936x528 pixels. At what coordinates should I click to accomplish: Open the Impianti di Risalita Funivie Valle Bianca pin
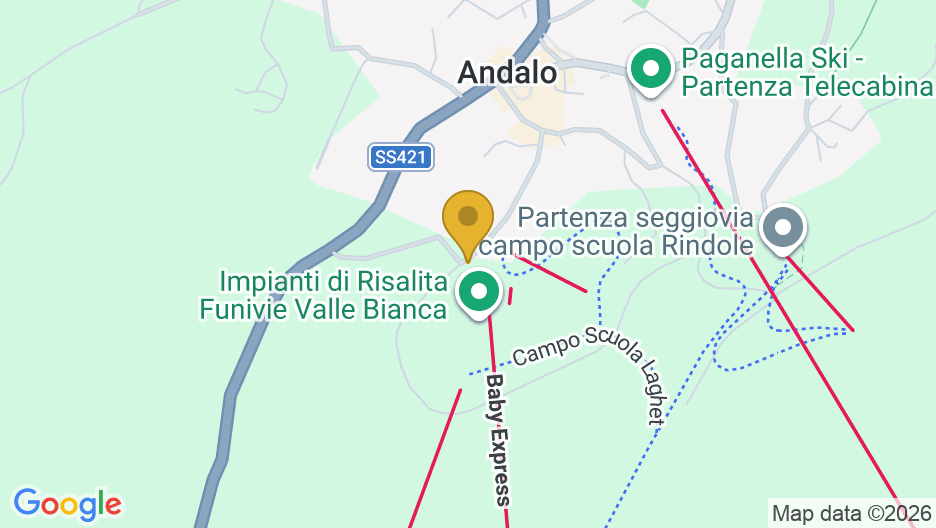click(479, 293)
